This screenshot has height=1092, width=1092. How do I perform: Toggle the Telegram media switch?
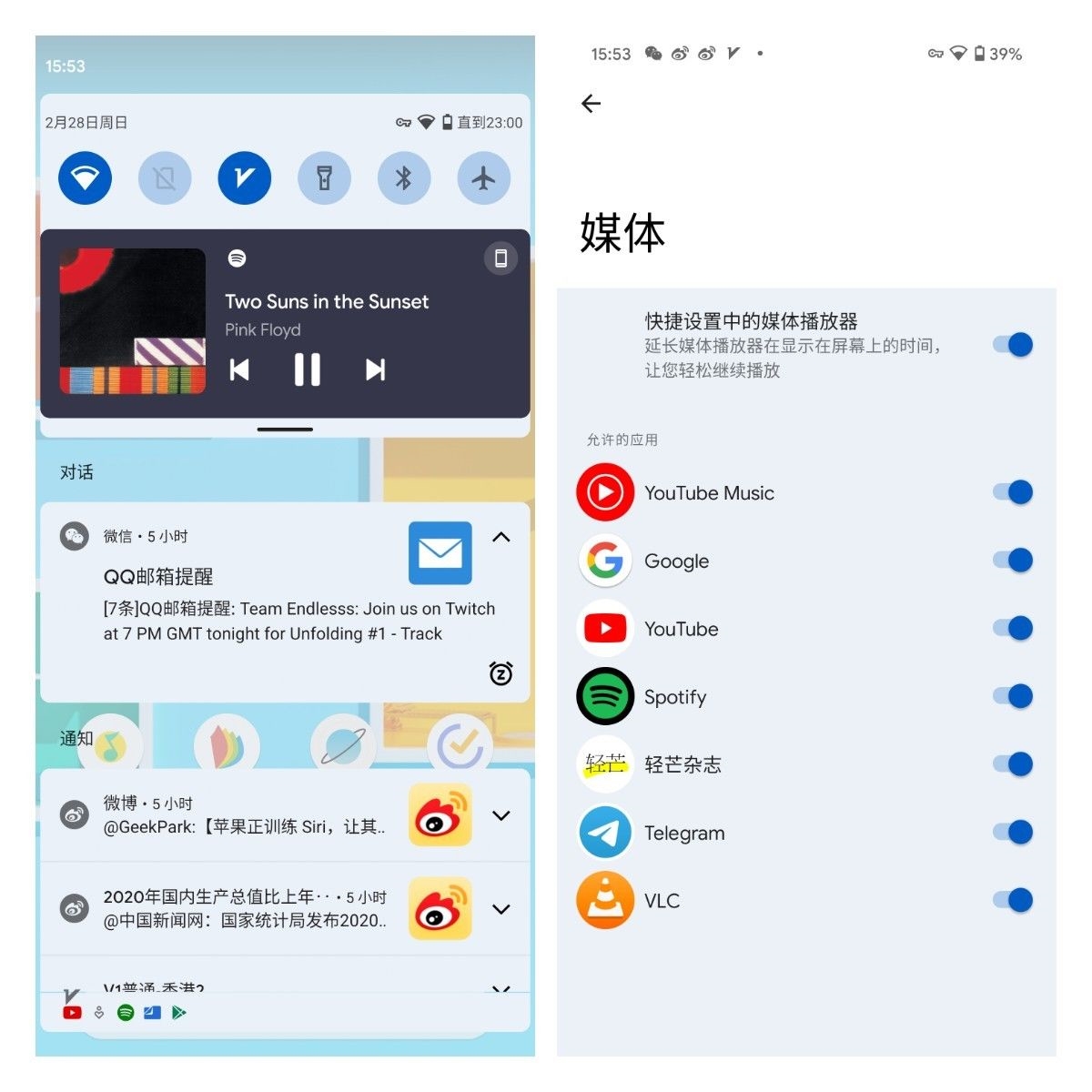coord(1013,832)
